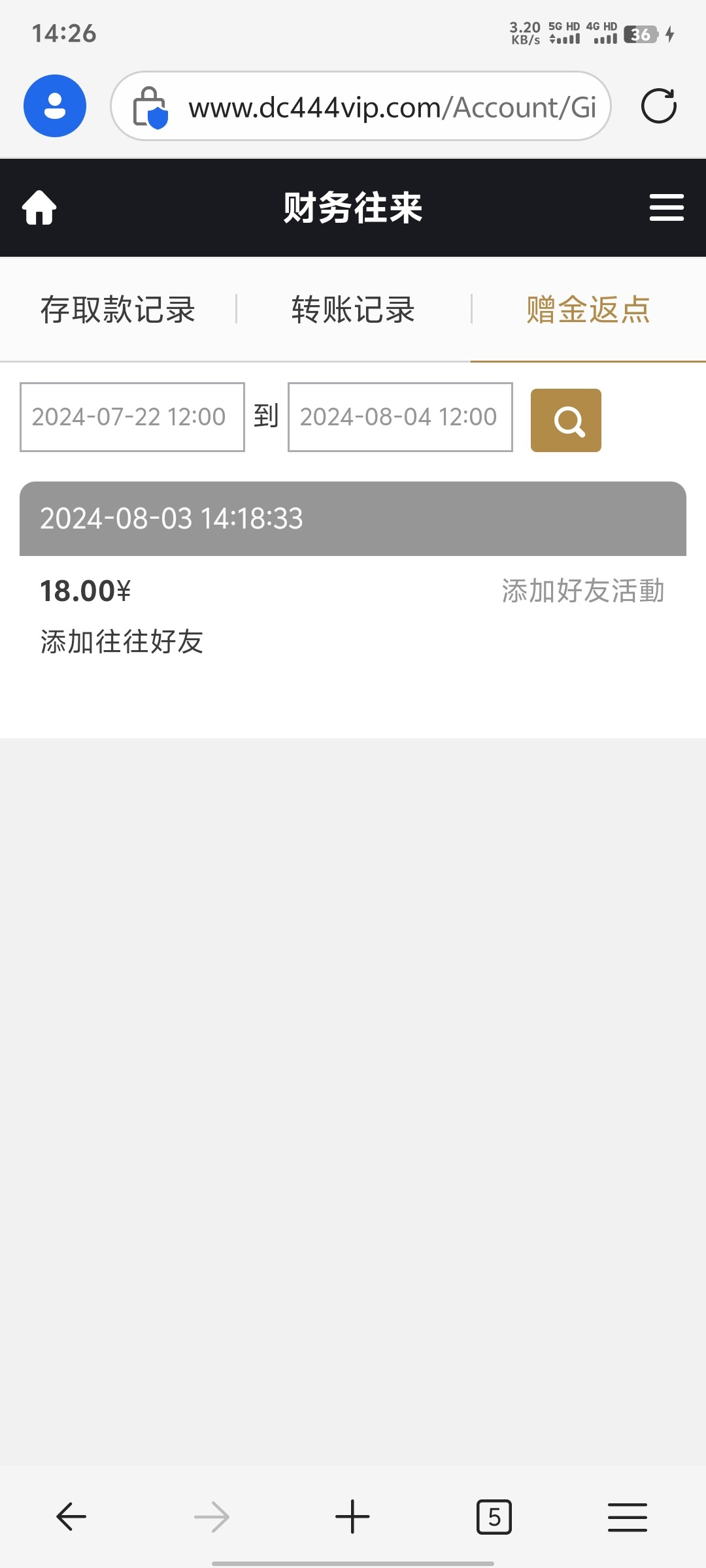Go back in the browser
The width and height of the screenshot is (706, 1568).
71,1516
